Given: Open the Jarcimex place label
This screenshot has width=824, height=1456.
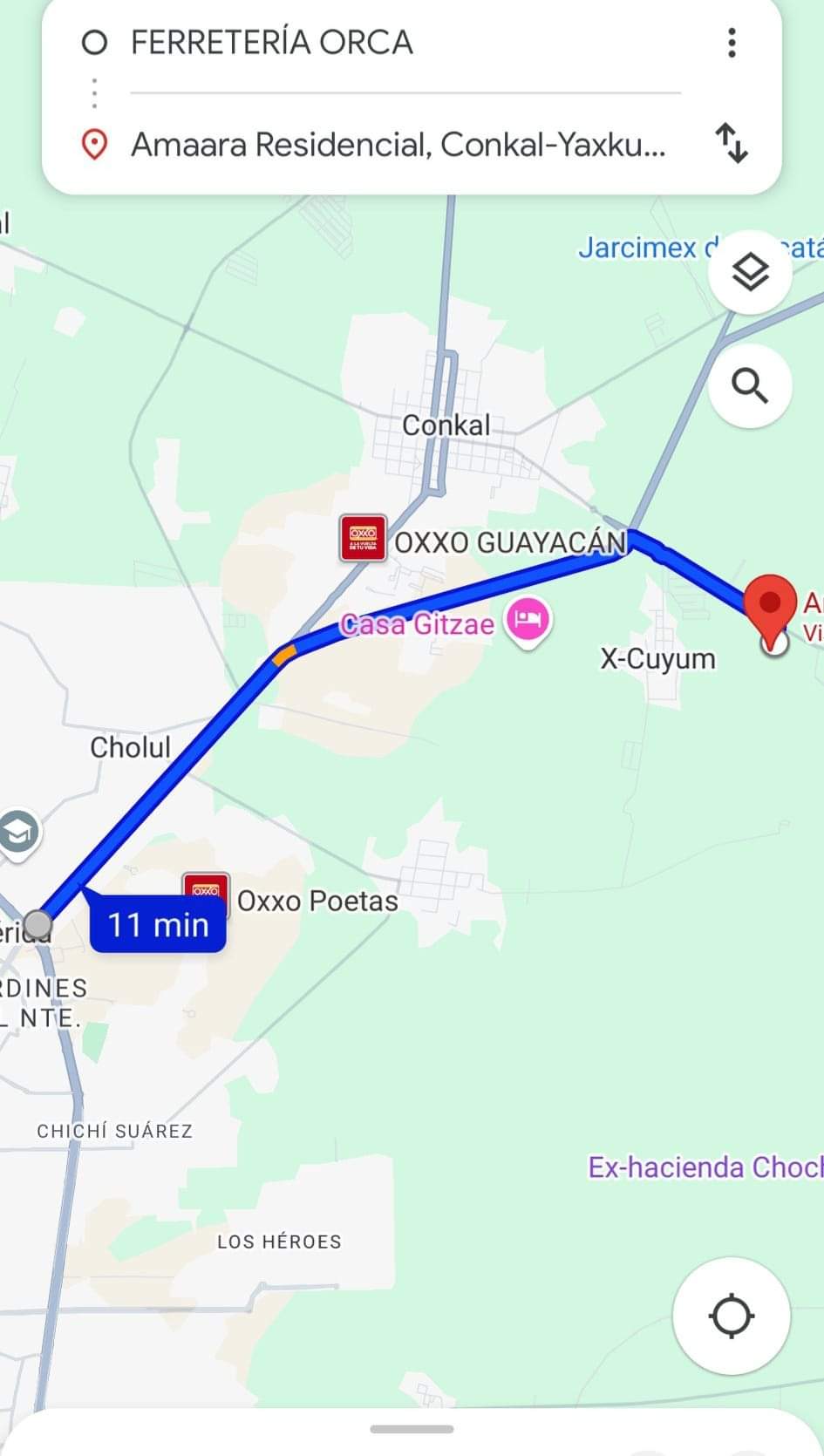Looking at the screenshot, I should tap(637, 248).
